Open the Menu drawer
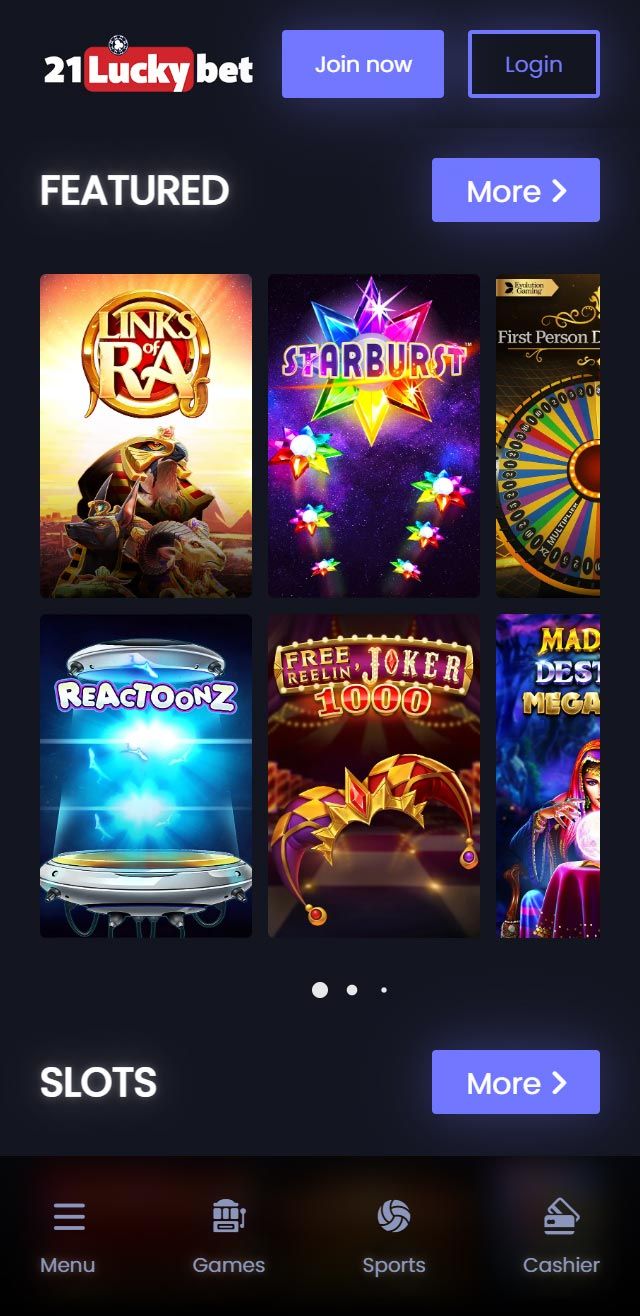The image size is (640, 1316). point(68,1238)
